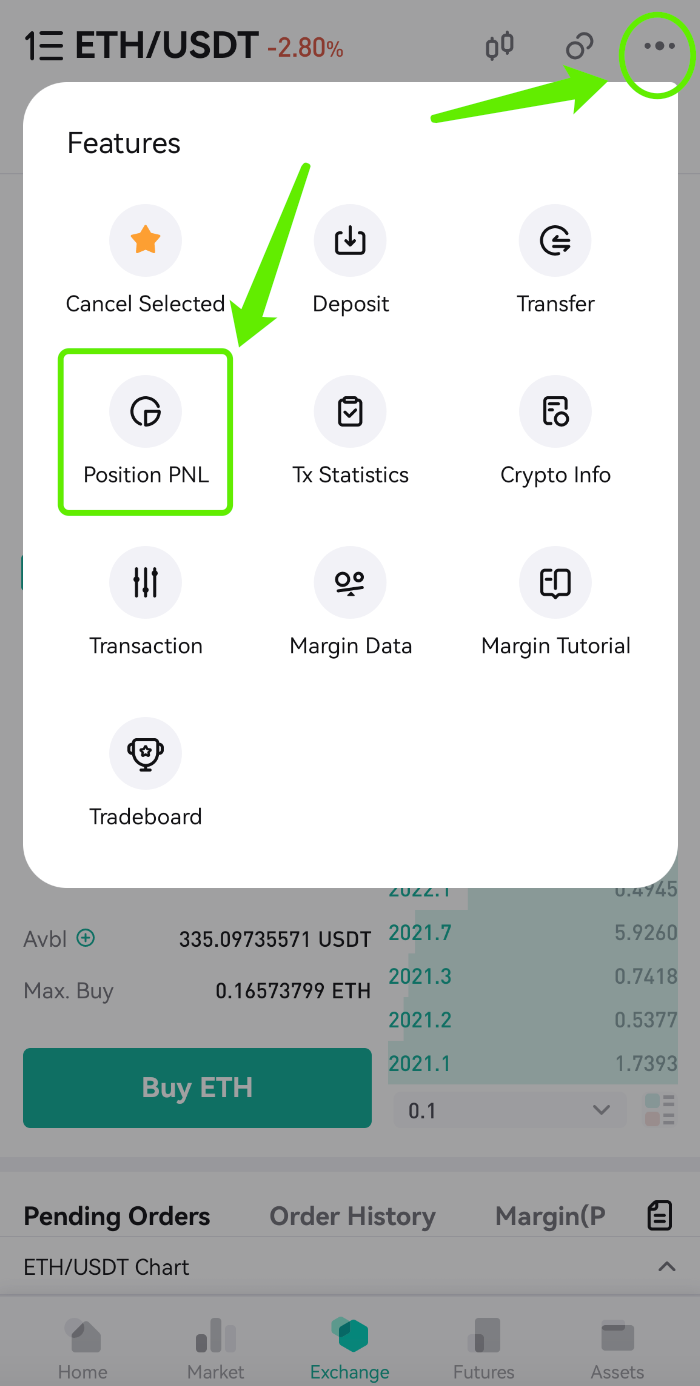Switch to the Assets tab
The width and height of the screenshot is (700, 1386).
pyautogui.click(x=617, y=1348)
